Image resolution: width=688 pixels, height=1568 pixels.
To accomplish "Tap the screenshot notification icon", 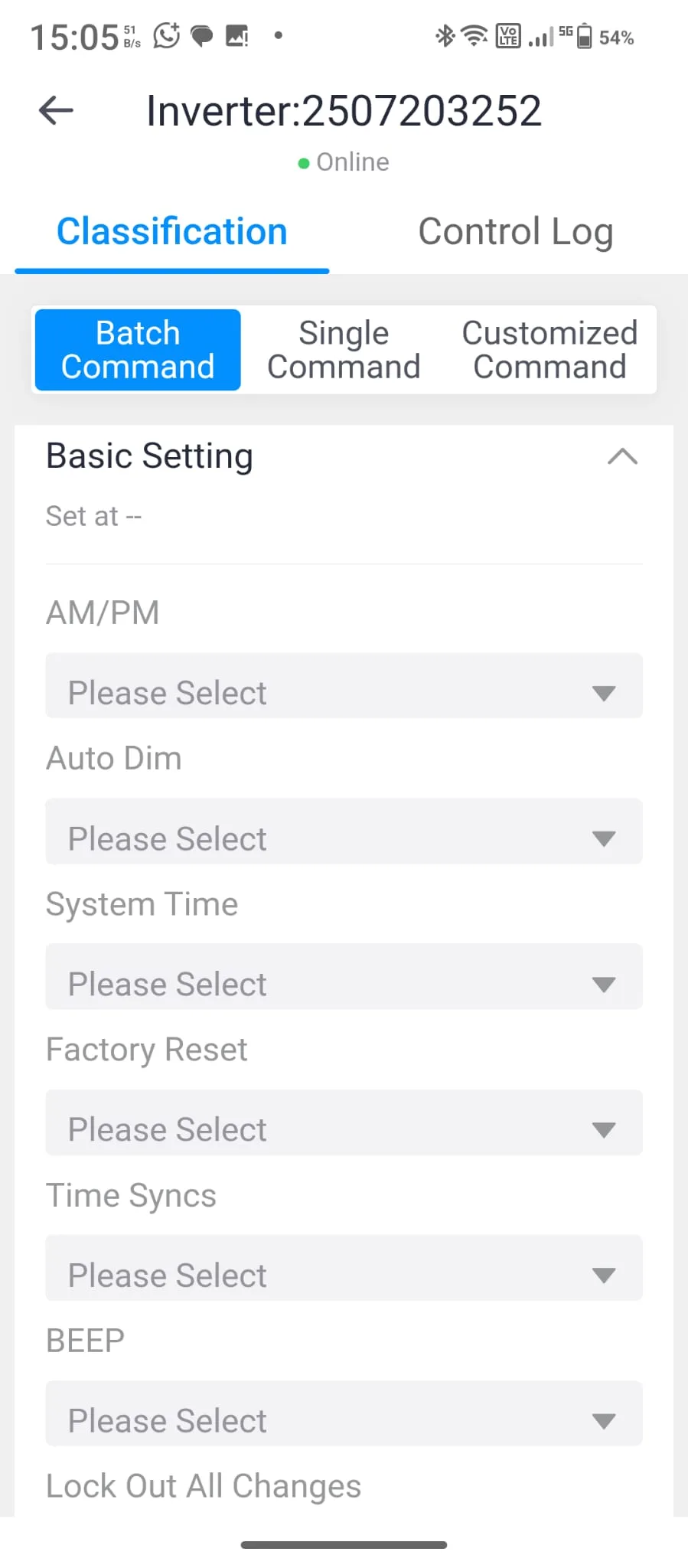I will pyautogui.click(x=236, y=35).
